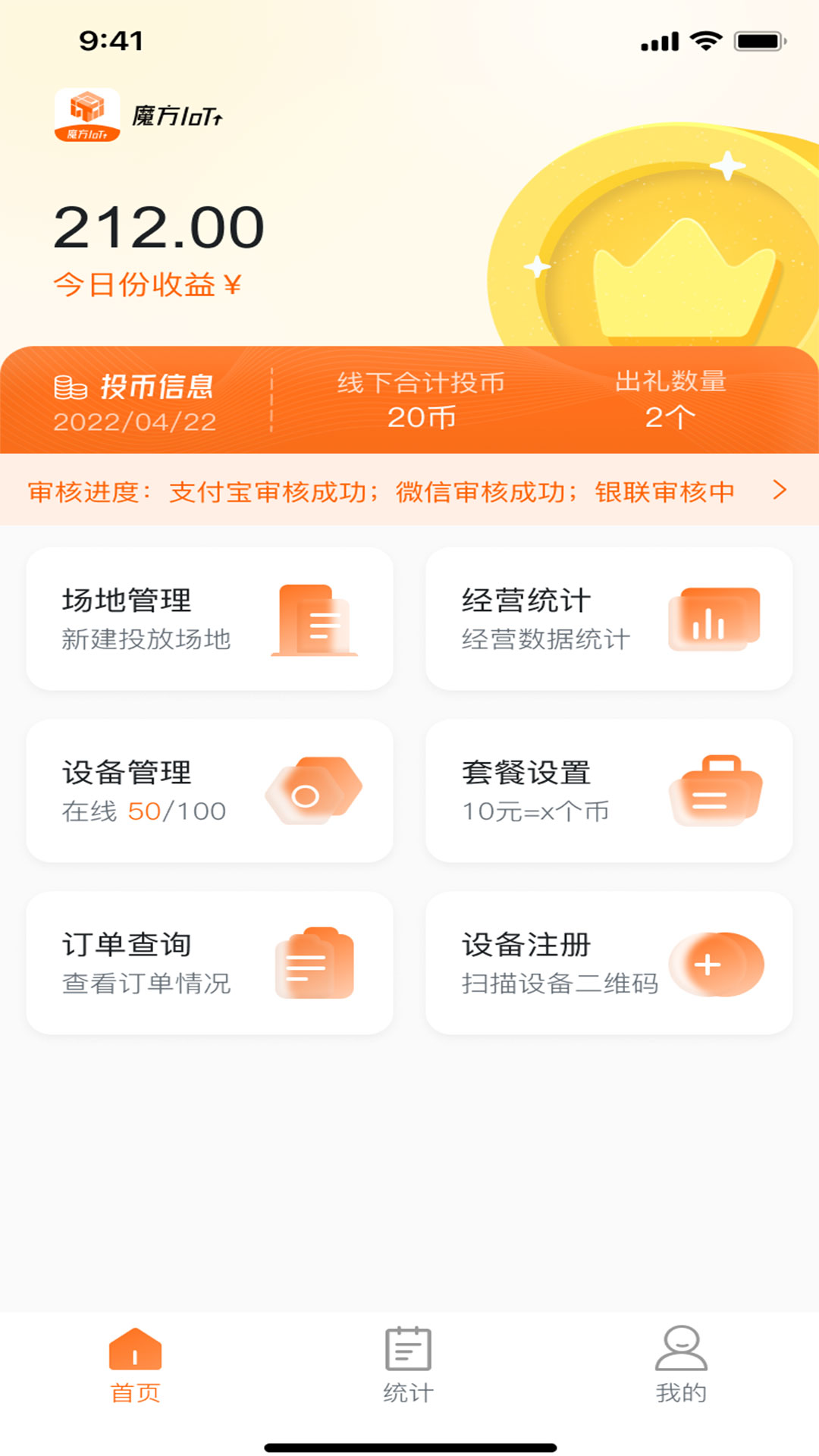
Task: Open the 经营统计 card
Action: [x=609, y=618]
